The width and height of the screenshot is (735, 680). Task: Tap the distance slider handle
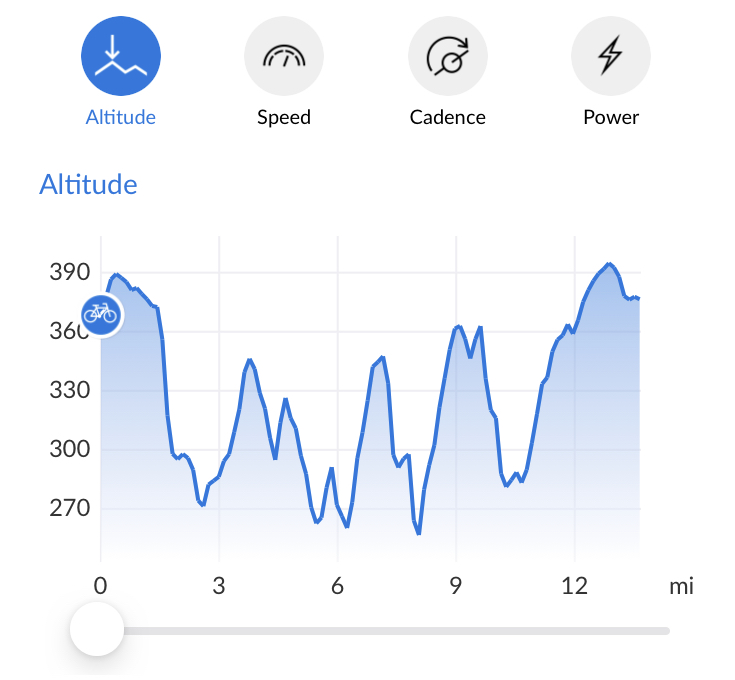tap(97, 630)
